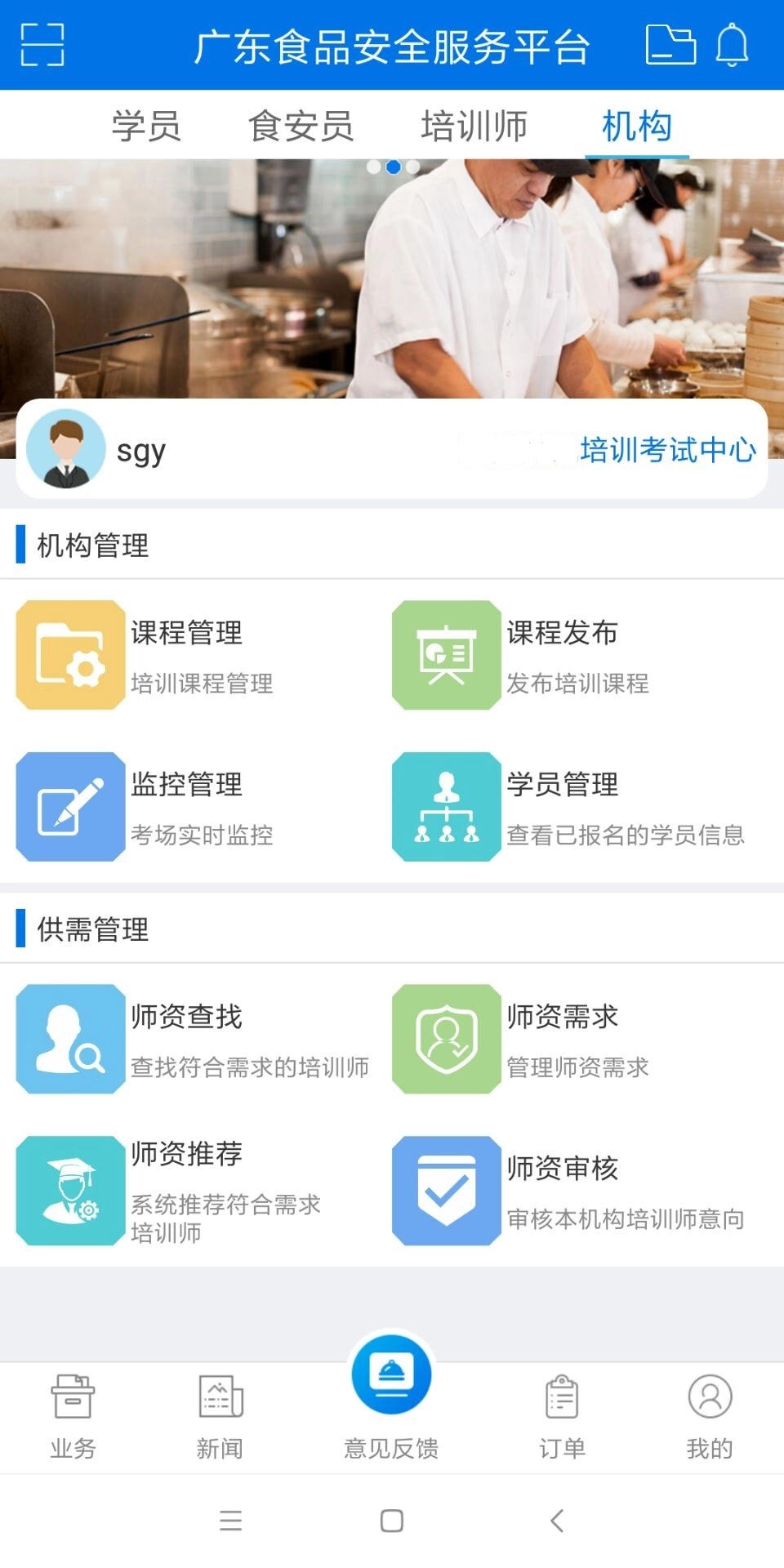Open the 学员管理 student management icon
The image size is (784, 1568).
[446, 806]
